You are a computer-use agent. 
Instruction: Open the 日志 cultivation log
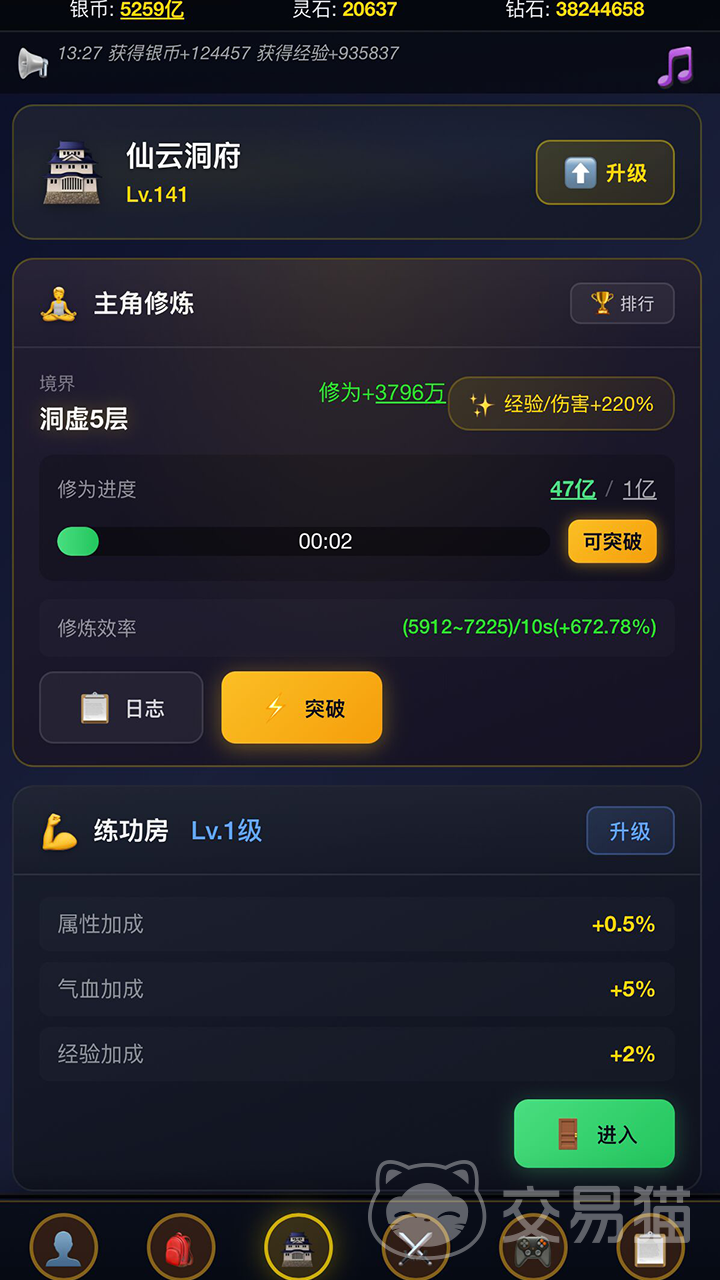tap(121, 708)
